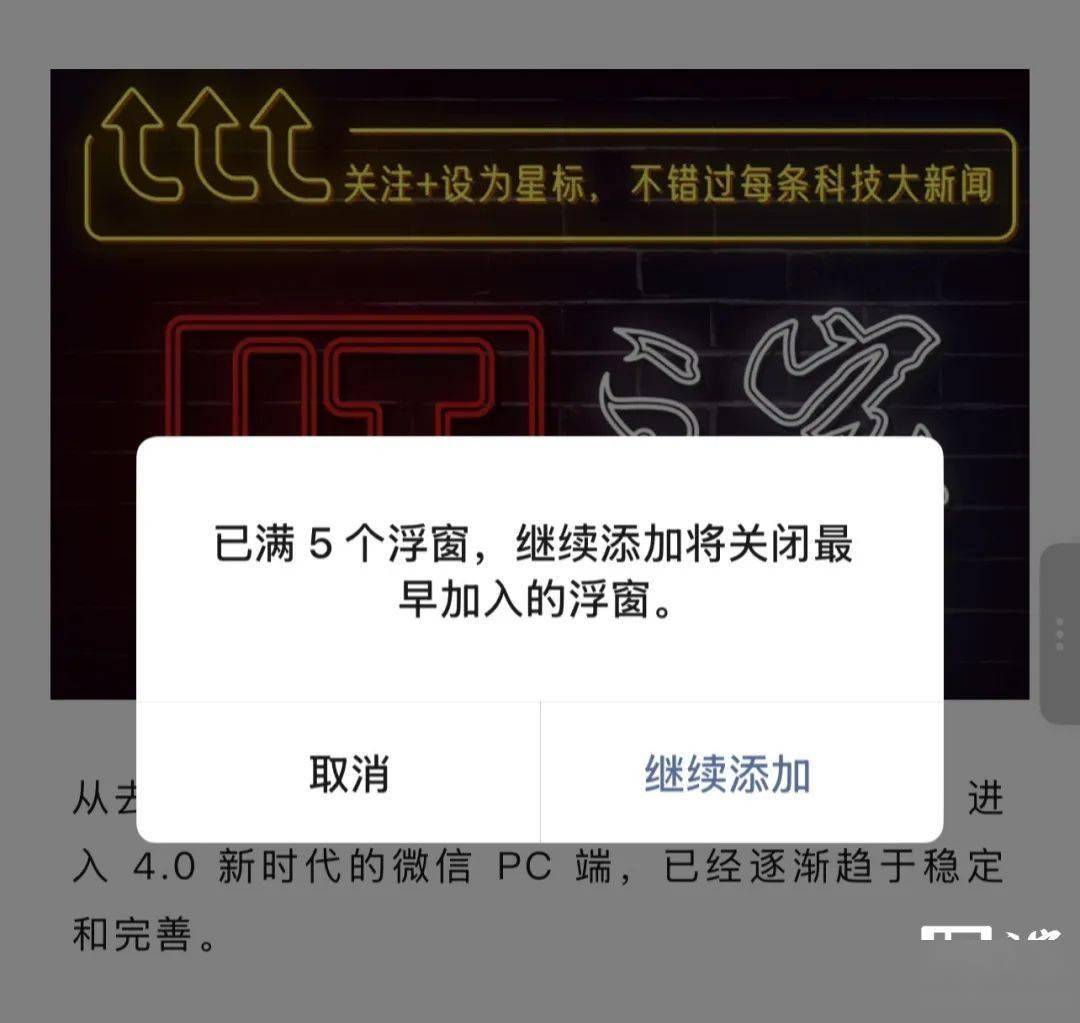Tap 取消 to cancel the dialog

coord(348,775)
